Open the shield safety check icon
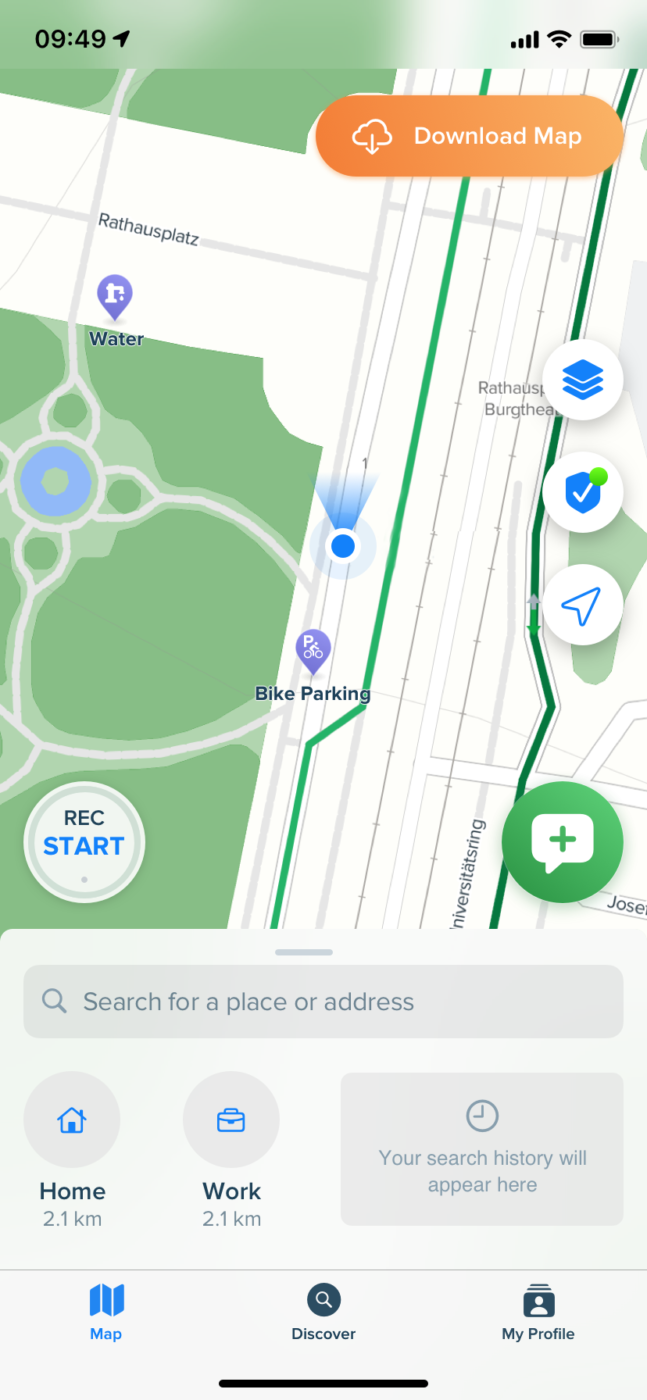The image size is (647, 1400). click(x=582, y=493)
